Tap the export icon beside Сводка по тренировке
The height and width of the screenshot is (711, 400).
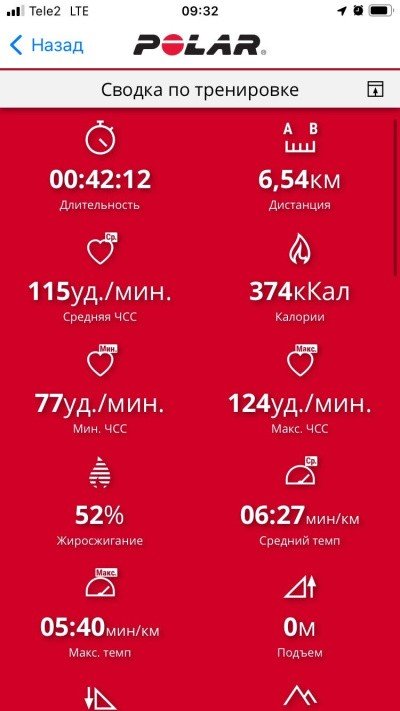375,89
